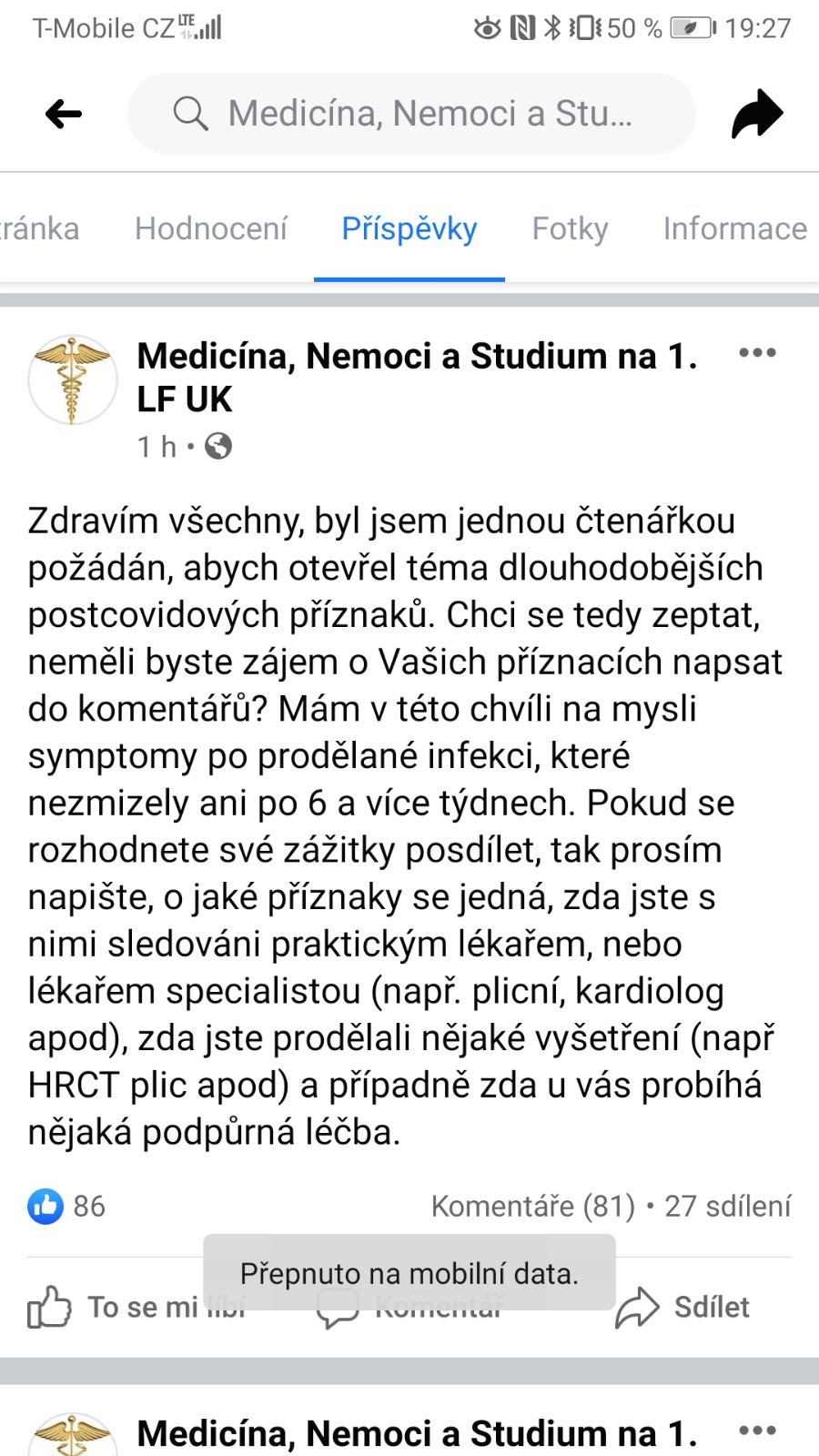Switch to the Fotky tab
This screenshot has height=1456, width=819.
pyautogui.click(x=570, y=228)
